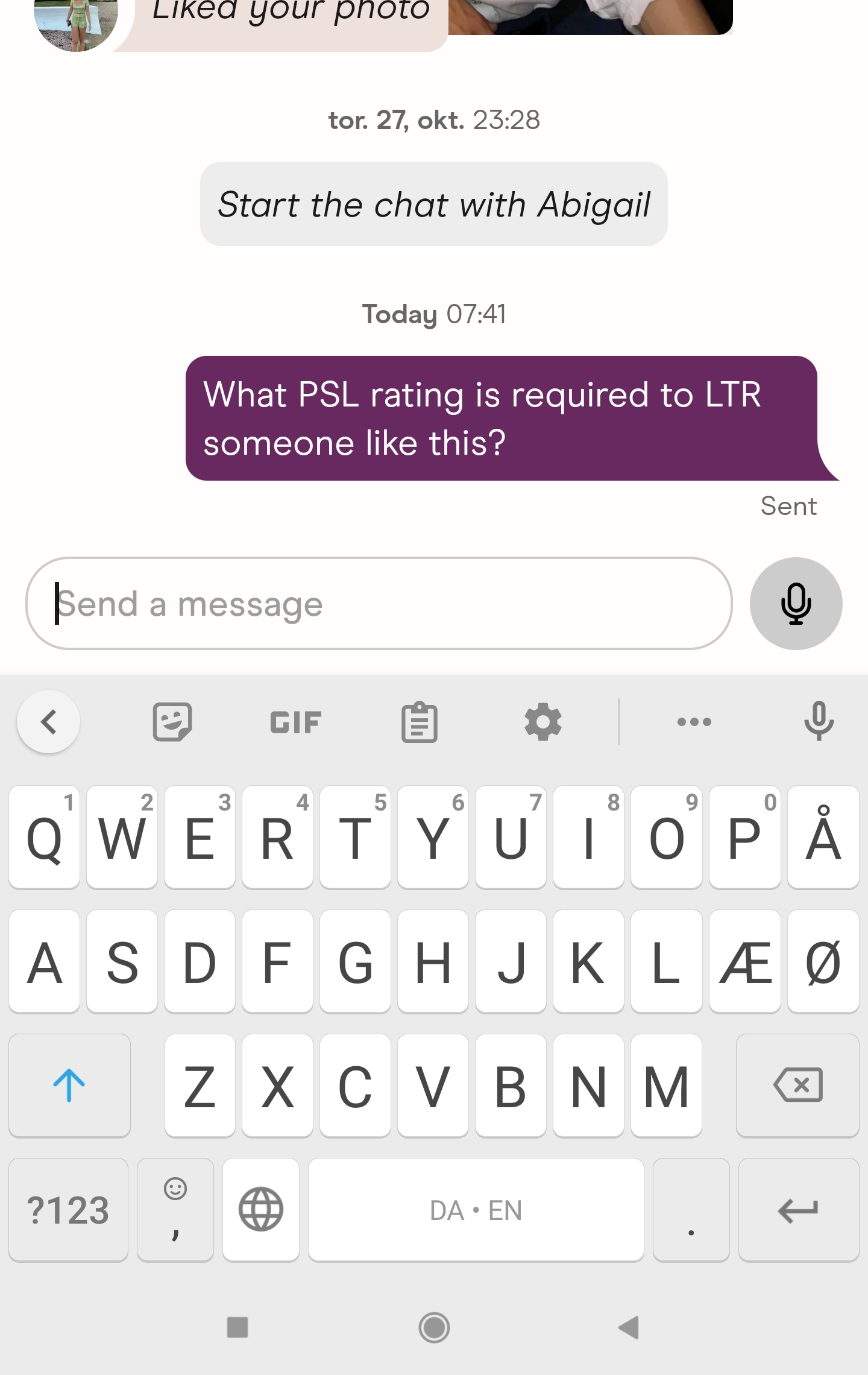The width and height of the screenshot is (868, 1375).
Task: Open the keyboard sticker panel
Action: tap(172, 722)
